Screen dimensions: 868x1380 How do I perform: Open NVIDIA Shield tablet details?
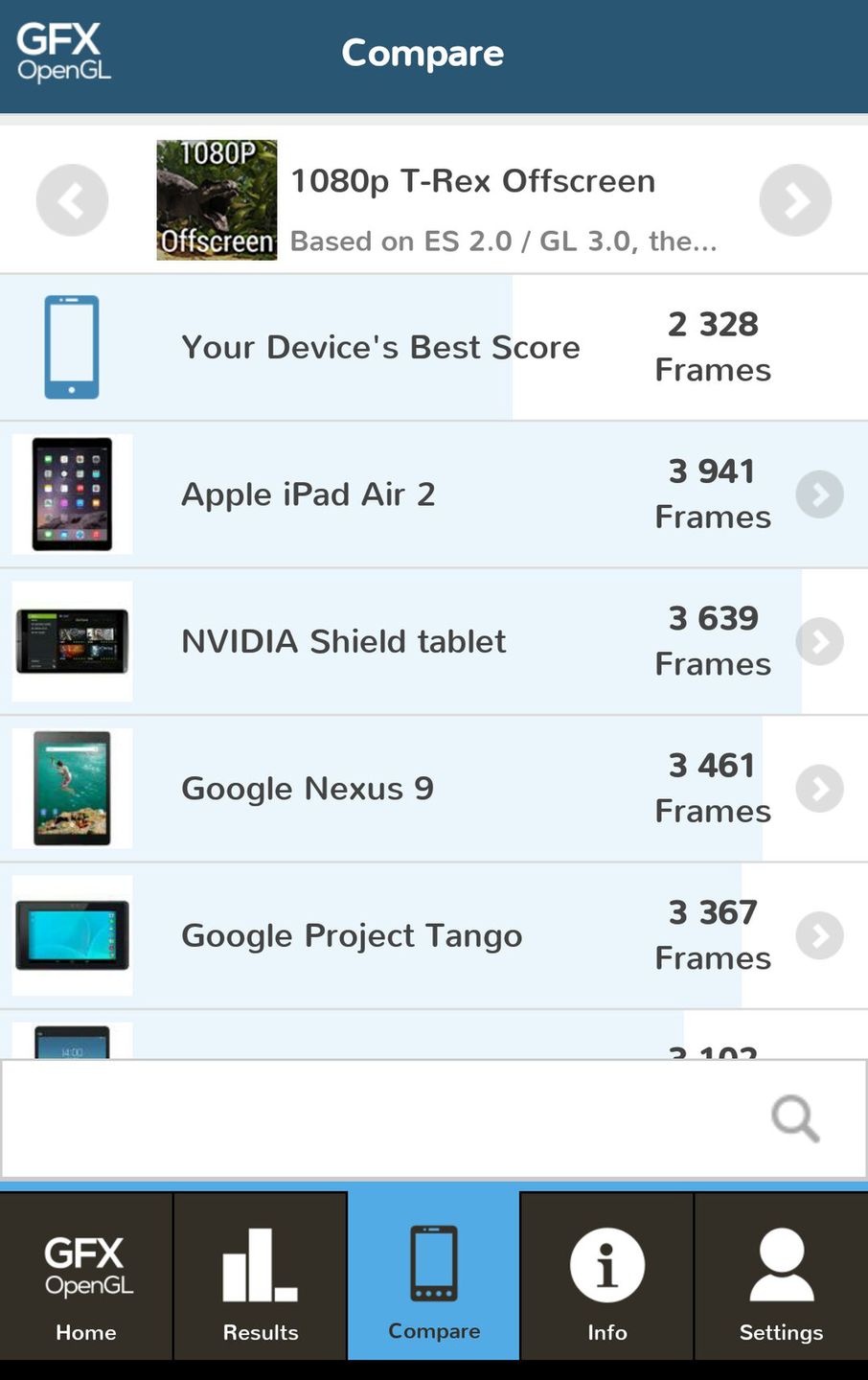819,642
